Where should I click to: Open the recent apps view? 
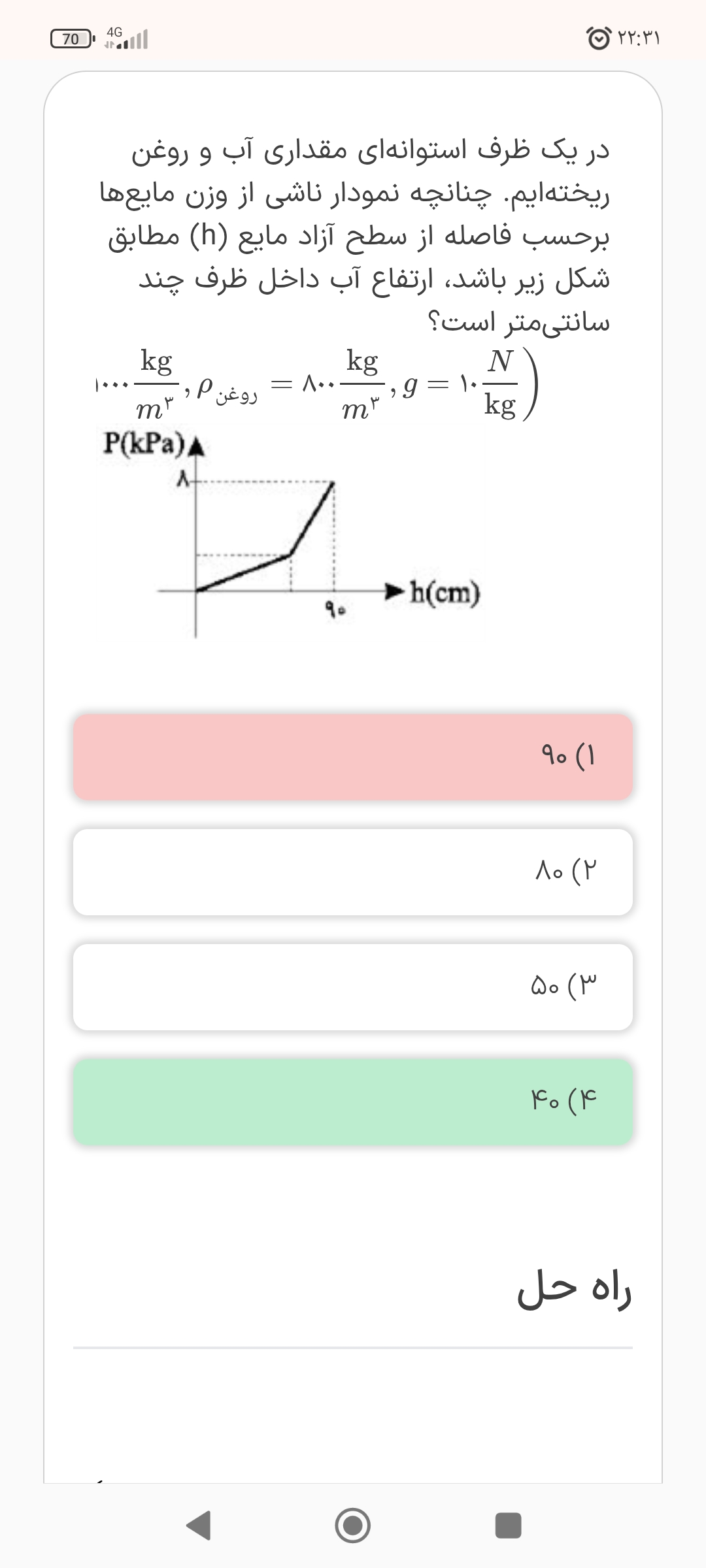(x=508, y=1526)
